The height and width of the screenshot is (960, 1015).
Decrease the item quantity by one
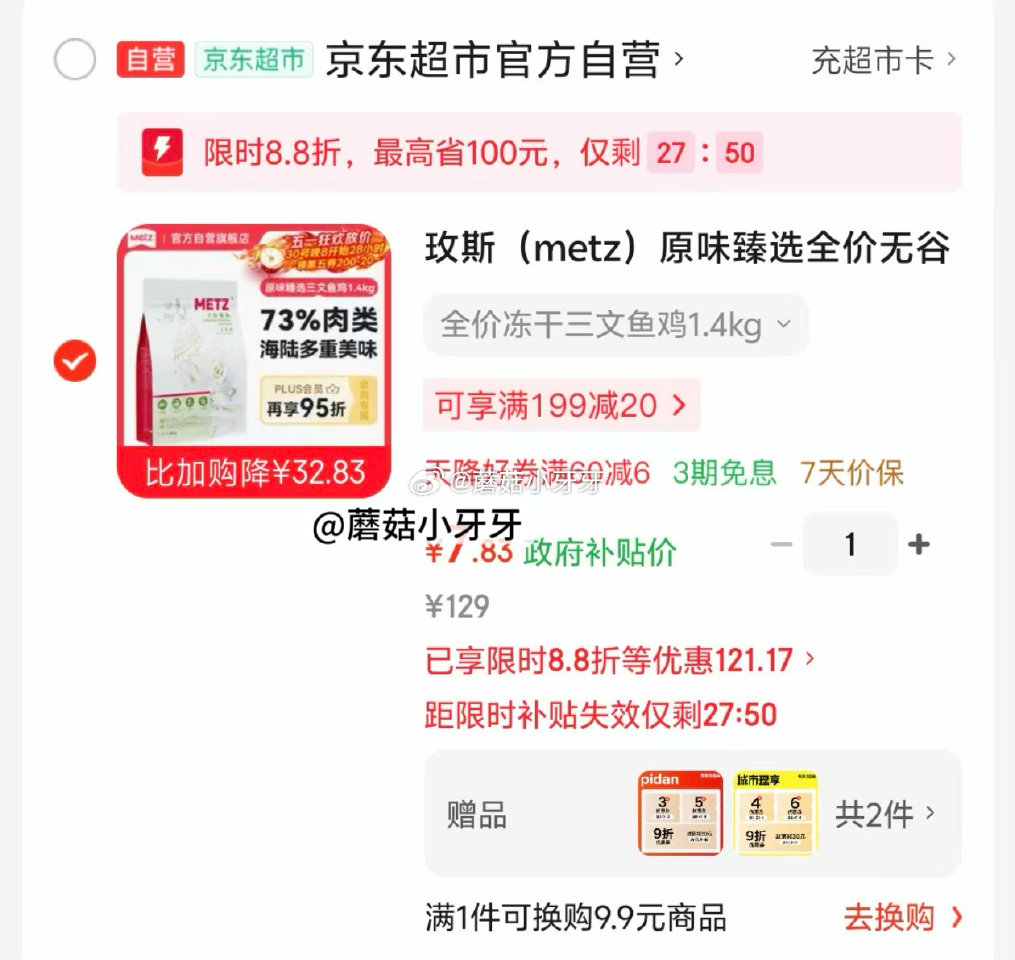coord(782,544)
